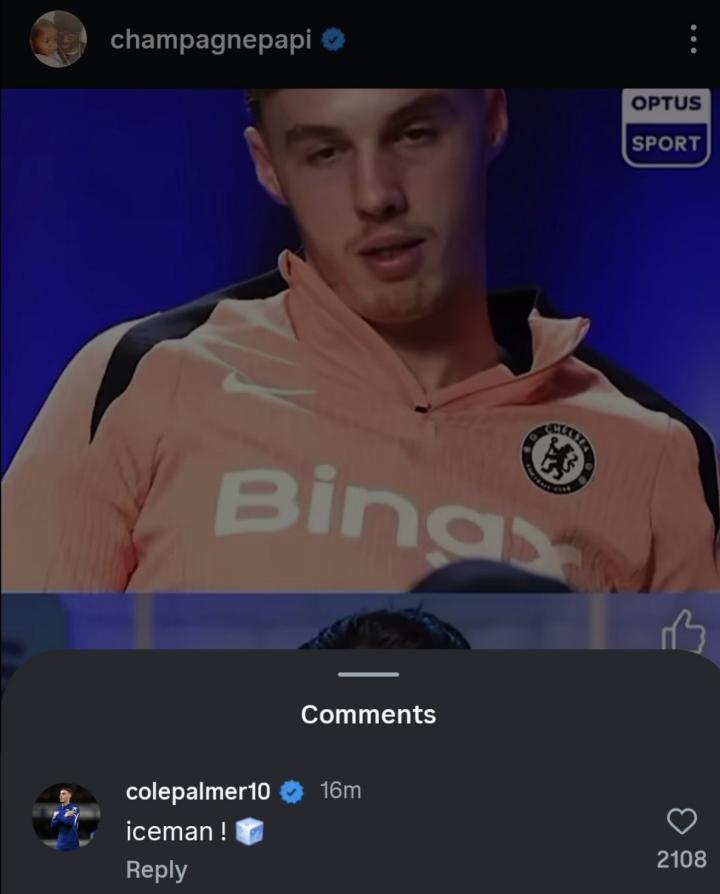Viewport: 720px width, 894px height.
Task: Like colepalmer10's comment
Action: point(681,822)
